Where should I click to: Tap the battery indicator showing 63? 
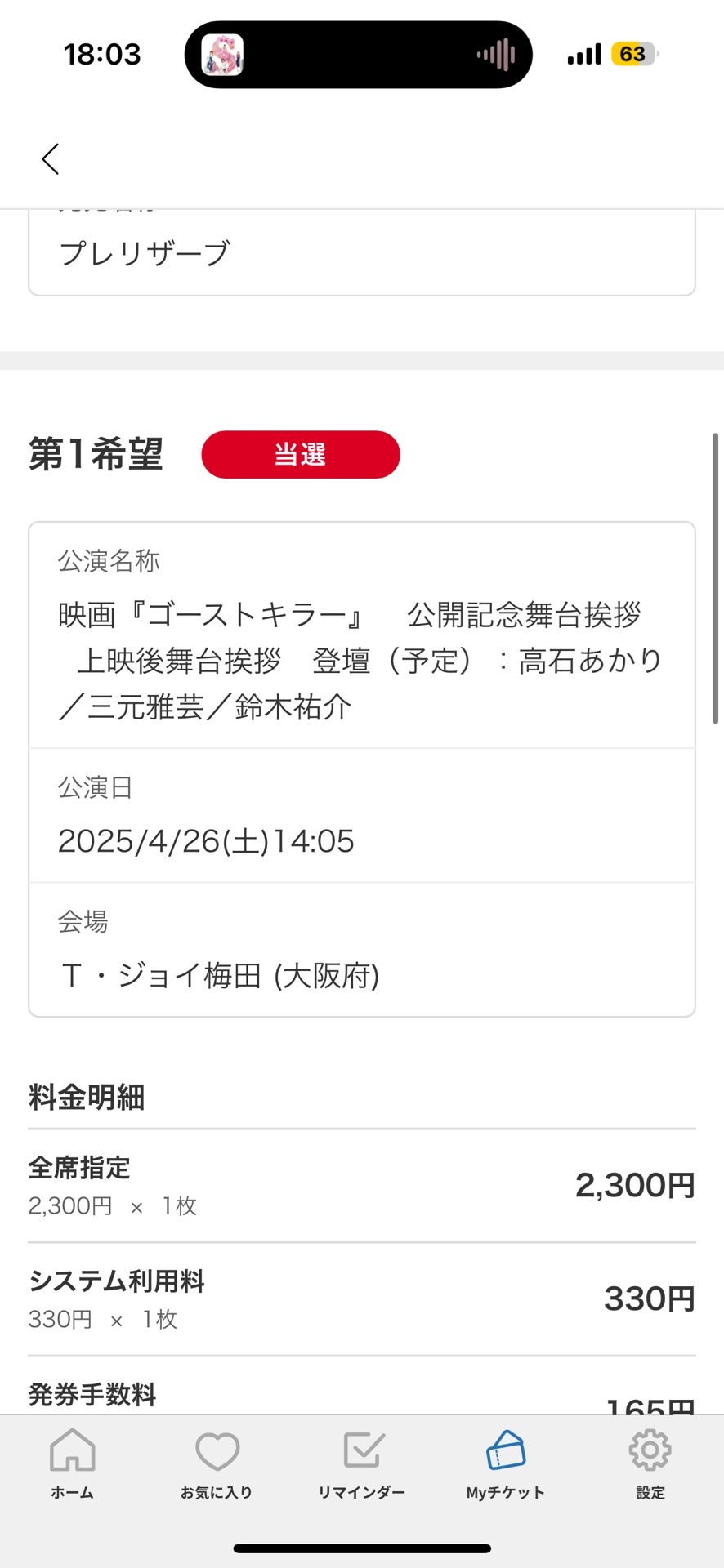tap(630, 53)
